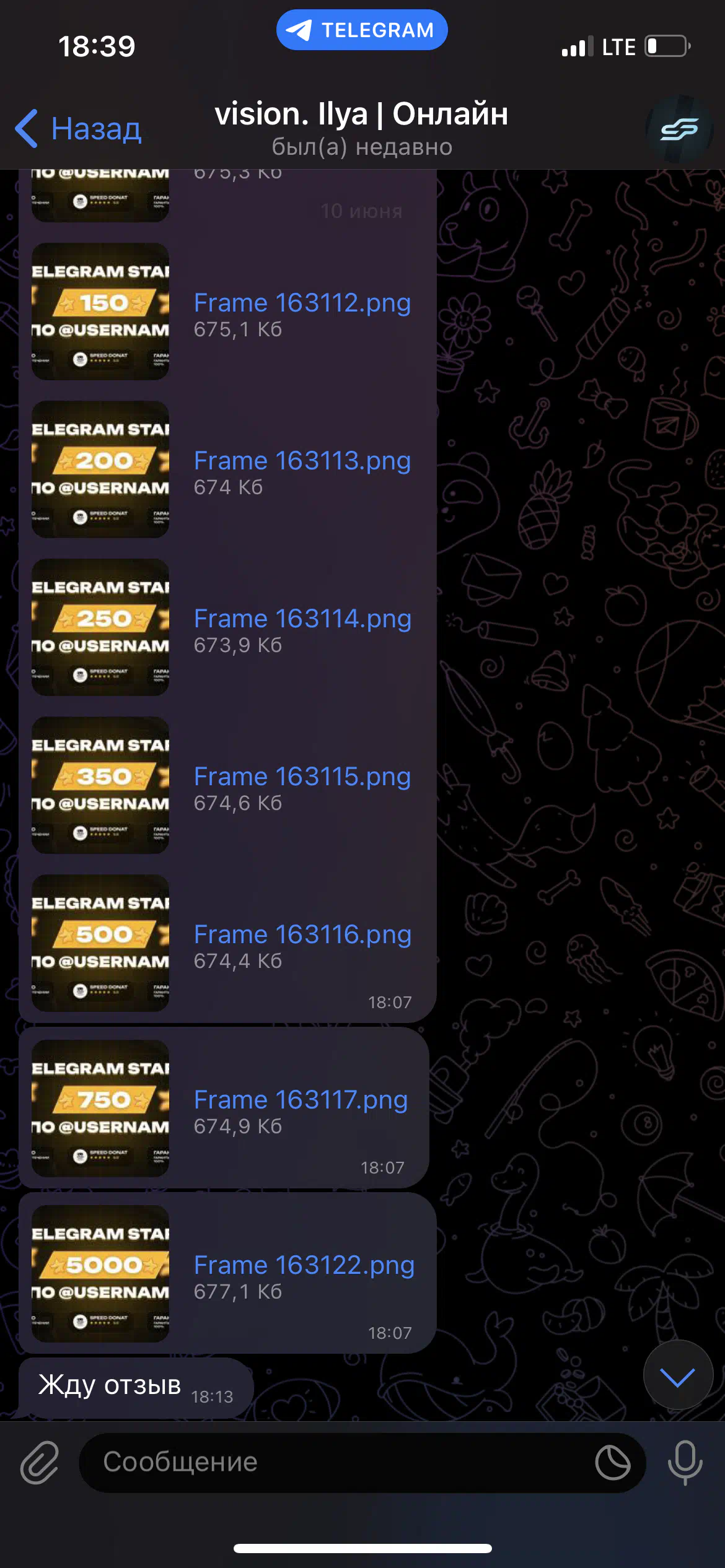Open the vision. Ilya profile avatar
Viewport: 725px width, 1568px height.
point(679,129)
